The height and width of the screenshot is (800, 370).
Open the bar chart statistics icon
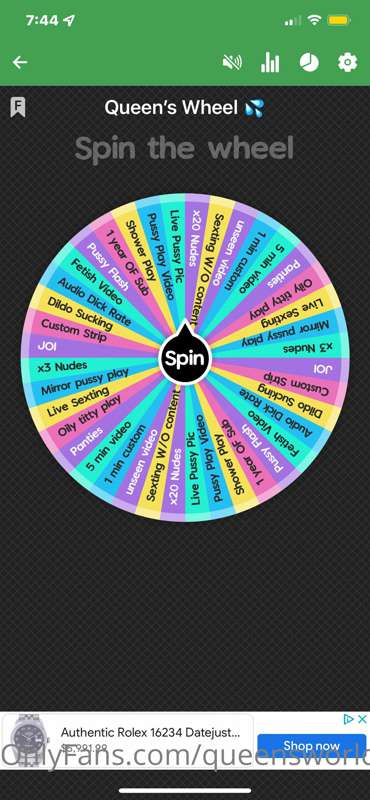click(270, 62)
